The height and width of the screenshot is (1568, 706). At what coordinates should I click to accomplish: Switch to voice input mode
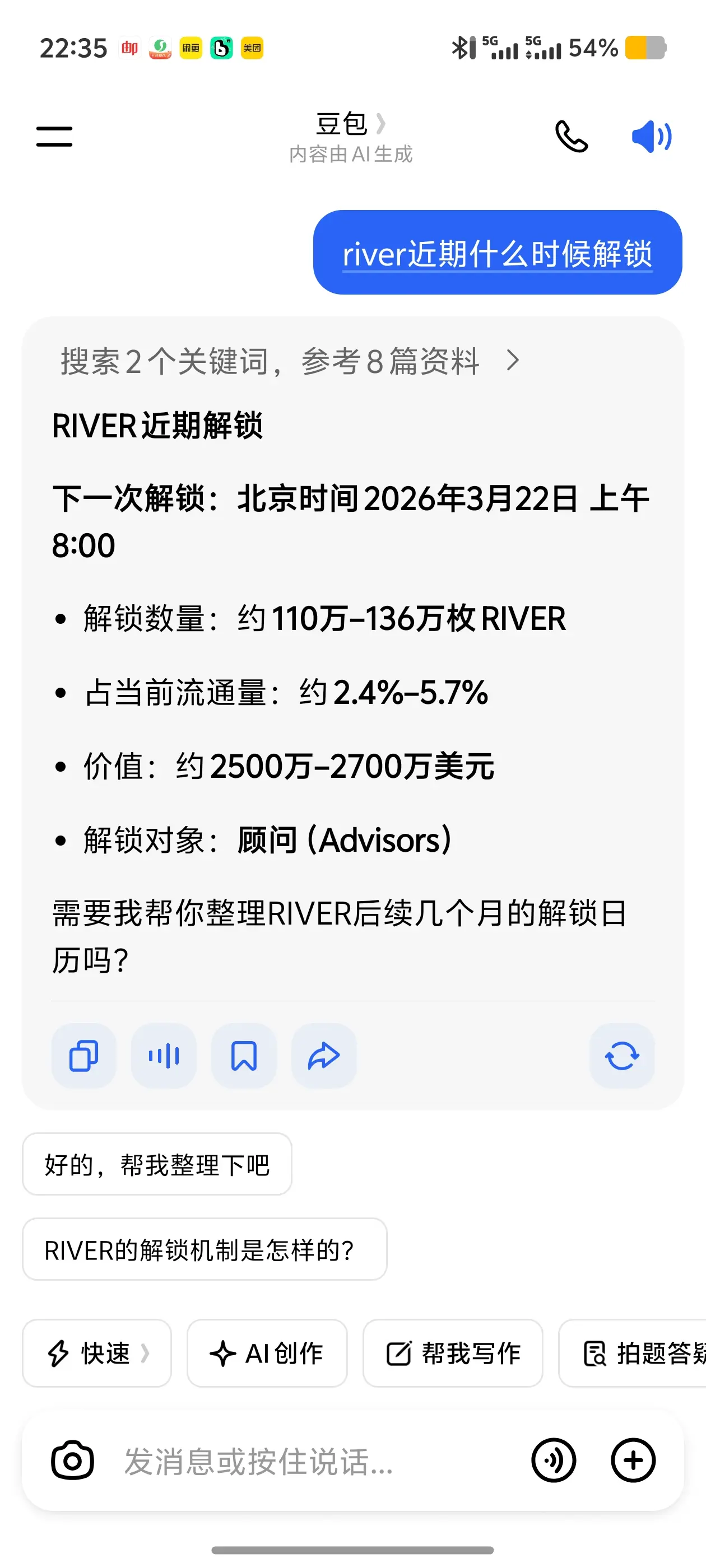(x=553, y=1460)
